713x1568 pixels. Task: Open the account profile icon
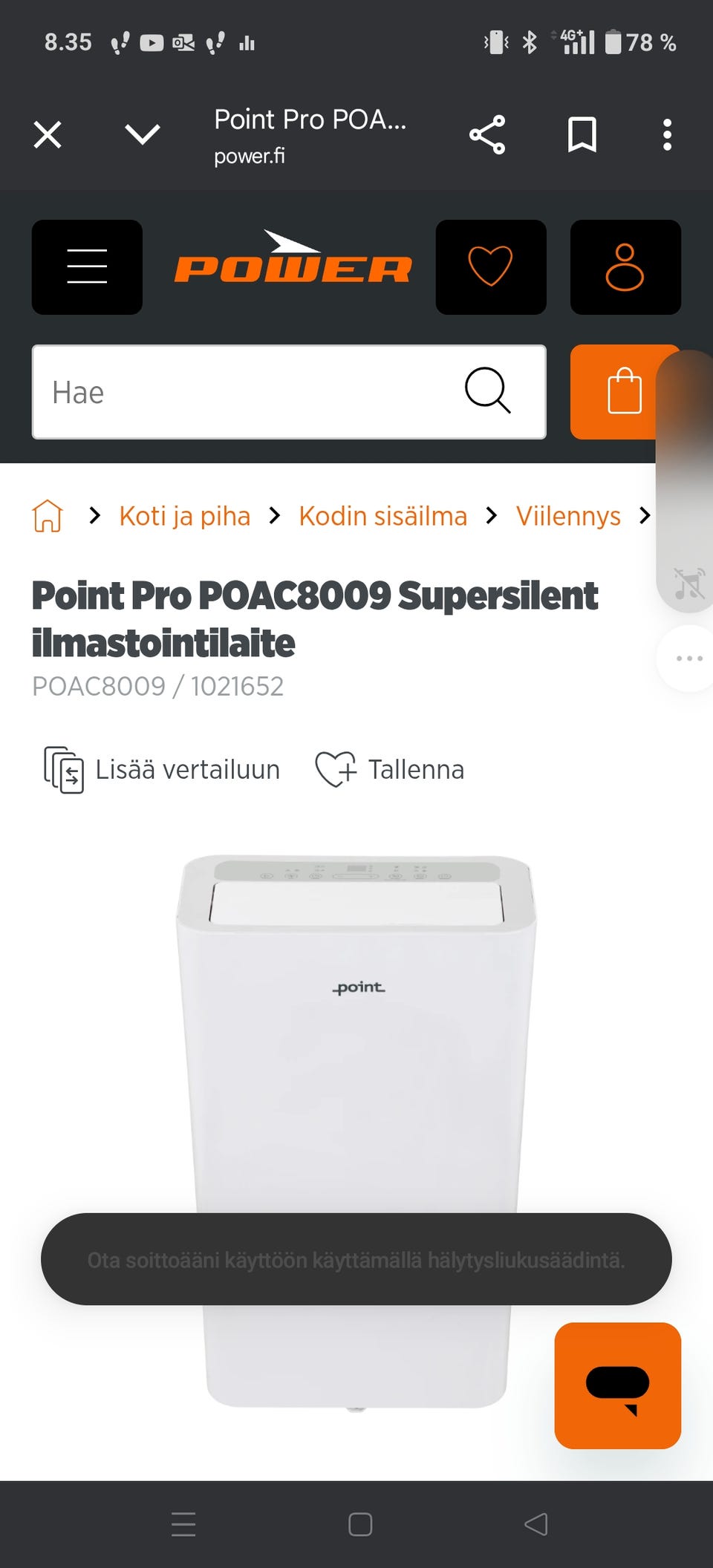[x=625, y=267]
